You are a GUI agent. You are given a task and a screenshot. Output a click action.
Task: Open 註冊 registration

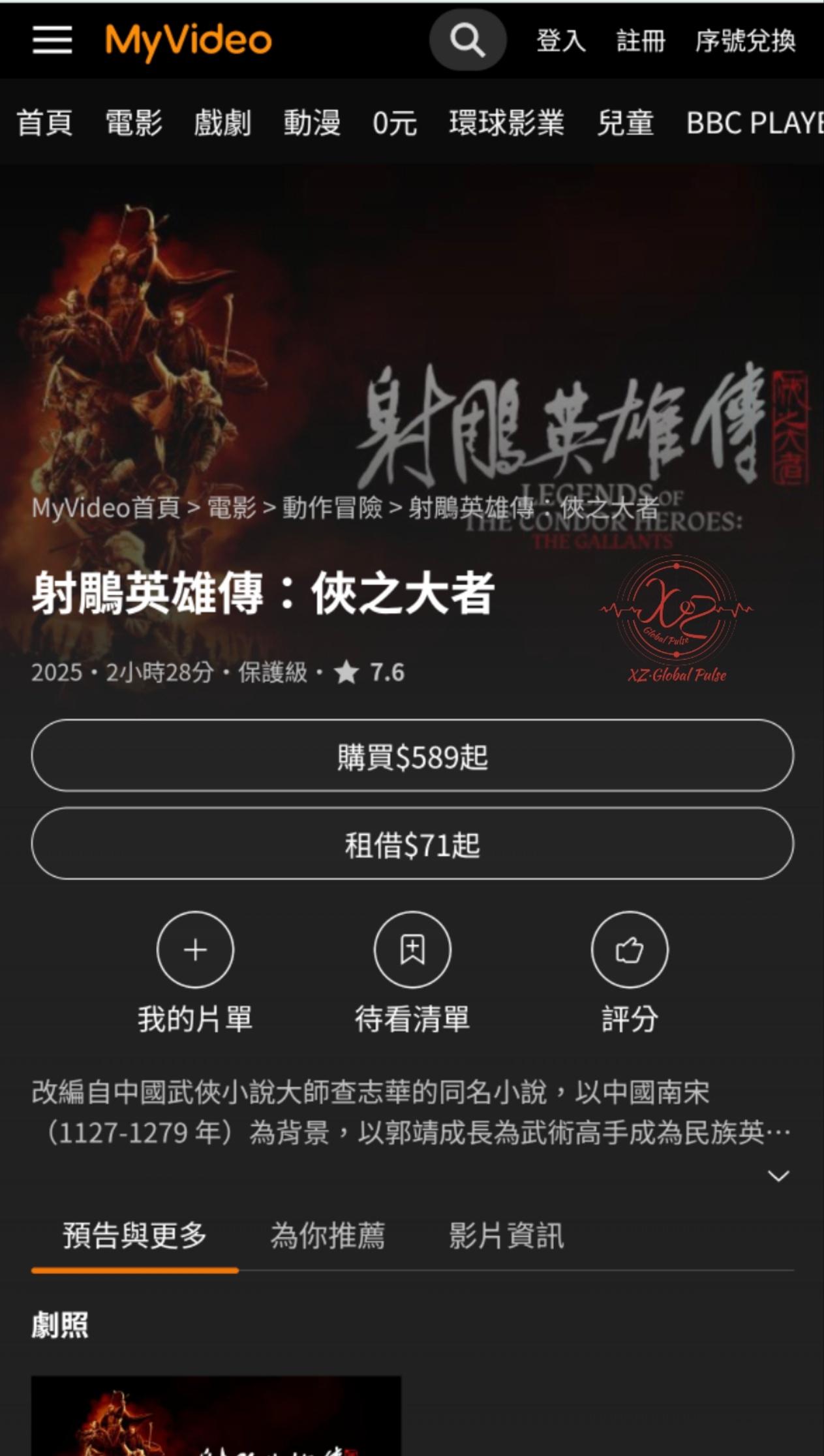[641, 41]
